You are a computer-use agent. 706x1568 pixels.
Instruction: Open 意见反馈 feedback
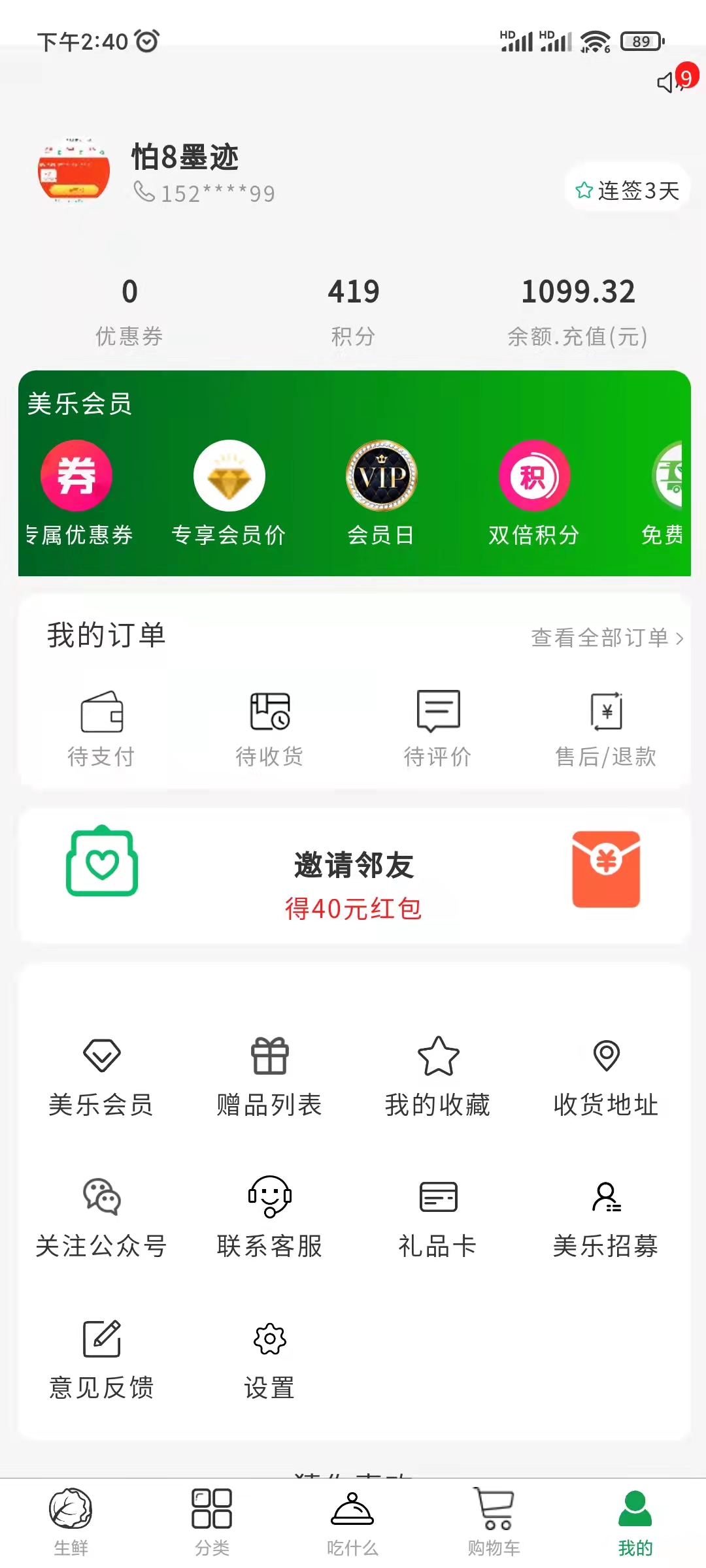pyautogui.click(x=101, y=1360)
